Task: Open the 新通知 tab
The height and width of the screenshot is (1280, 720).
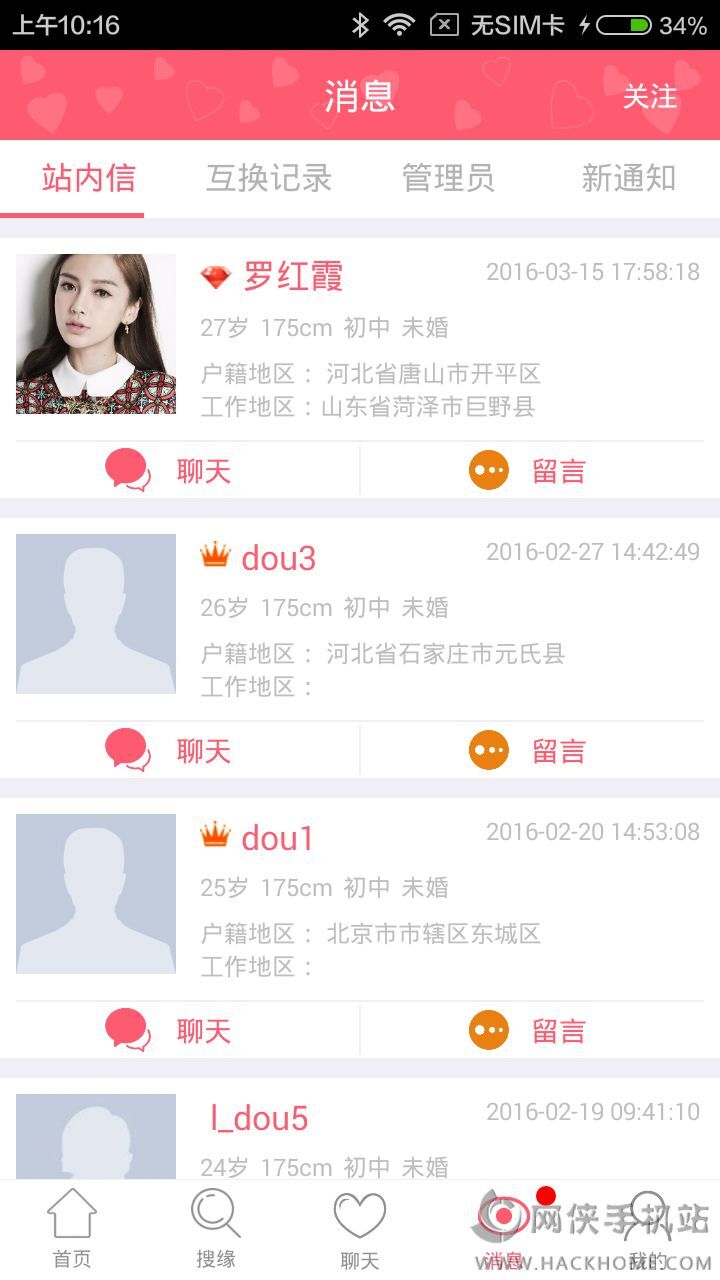Action: (x=629, y=178)
